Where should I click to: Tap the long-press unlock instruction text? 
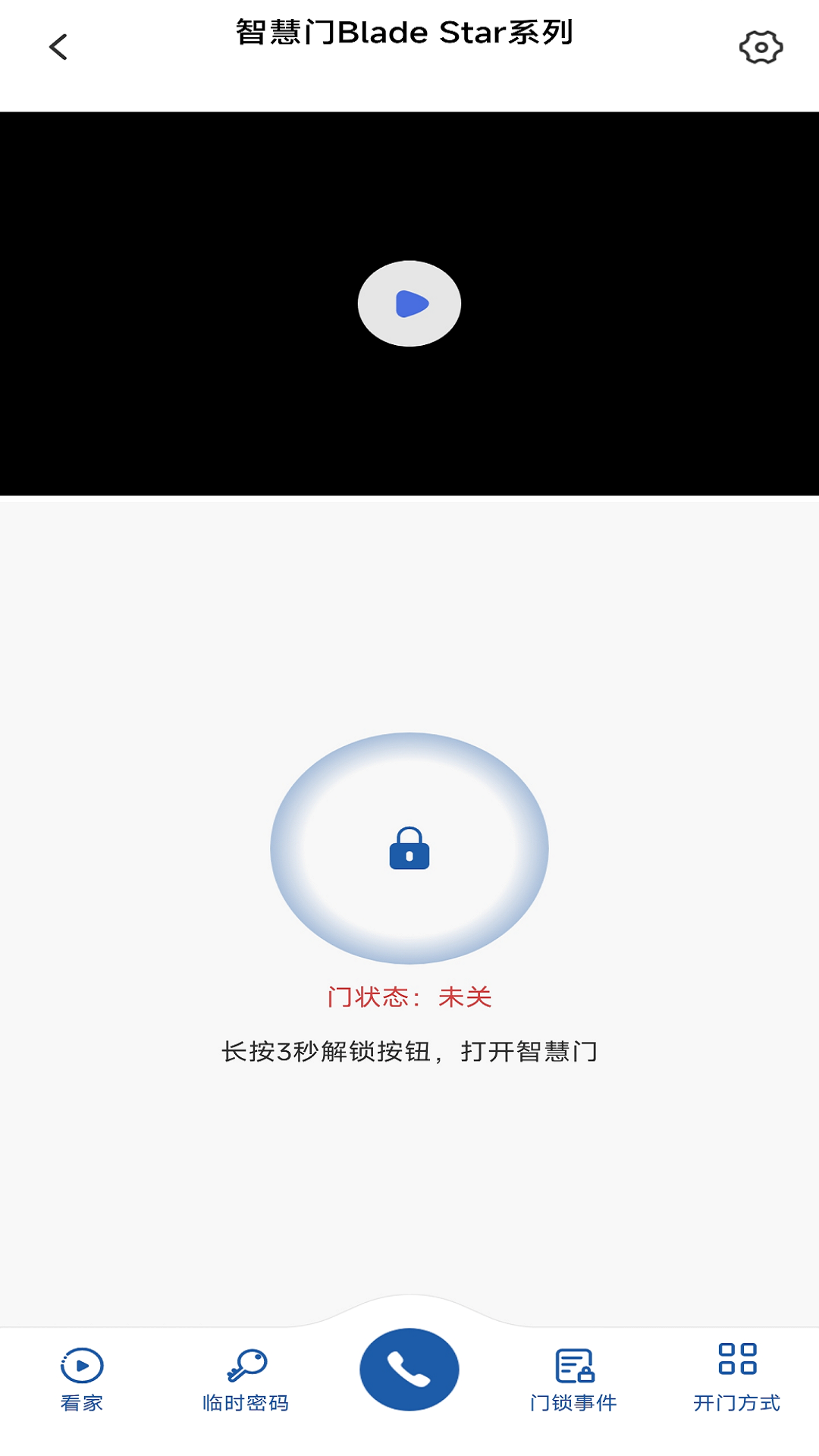409,1052
